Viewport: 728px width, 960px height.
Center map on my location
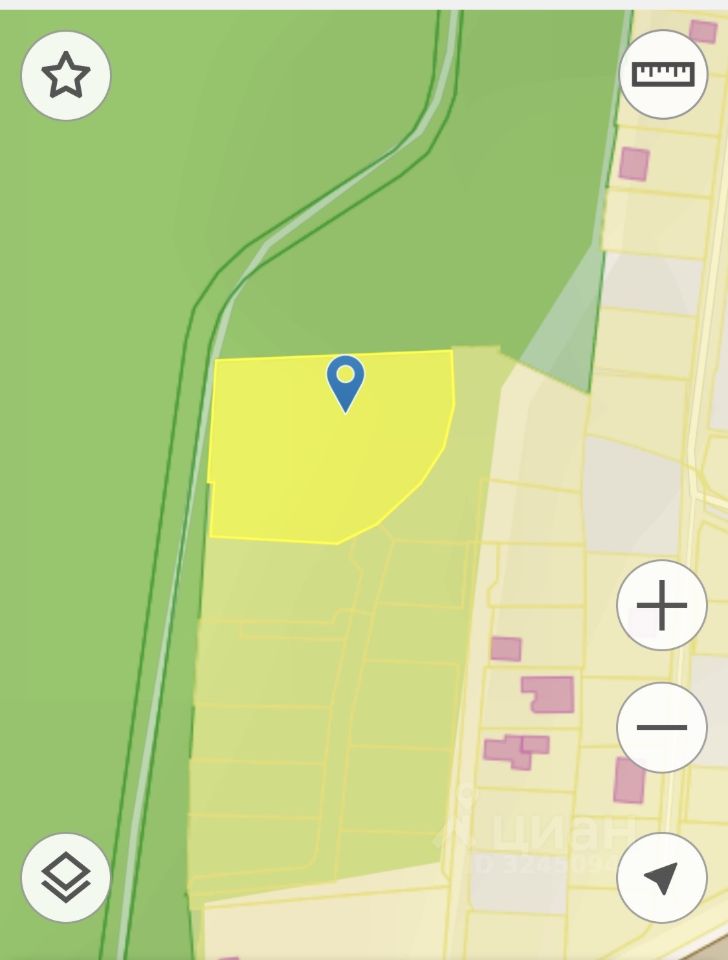click(661, 877)
